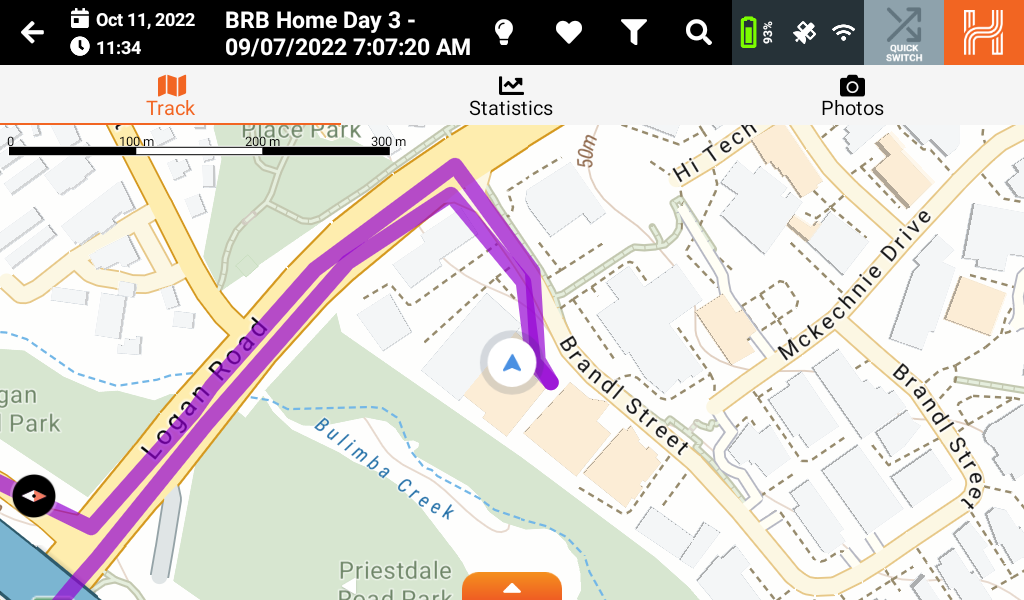
Task: Select the Track tab
Action: [170, 96]
